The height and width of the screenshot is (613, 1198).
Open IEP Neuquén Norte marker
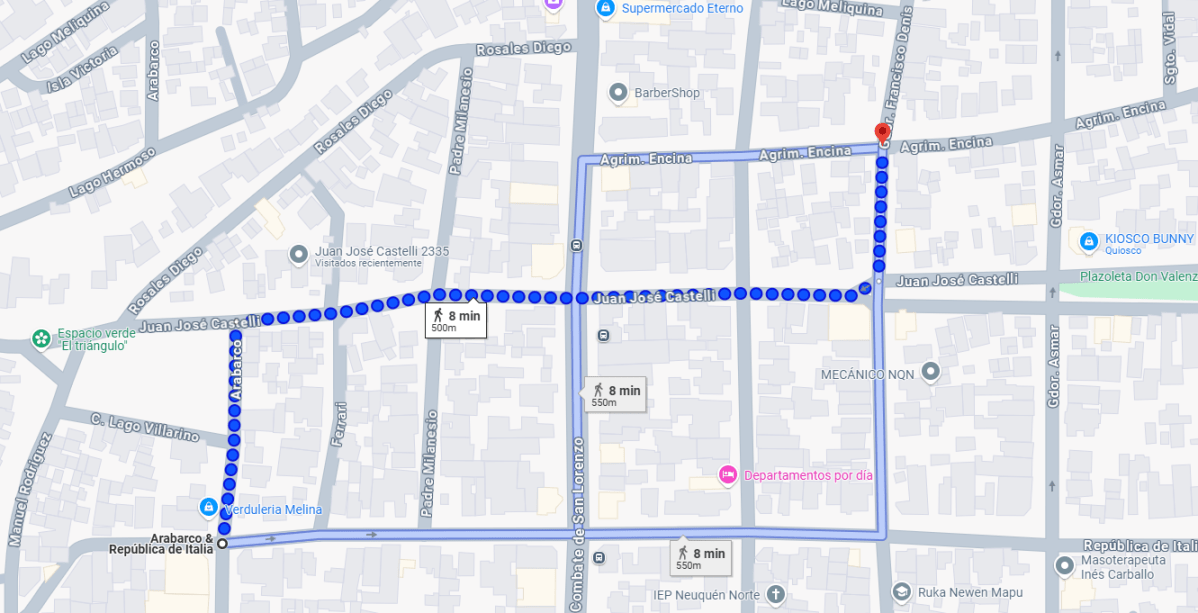[x=775, y=595]
